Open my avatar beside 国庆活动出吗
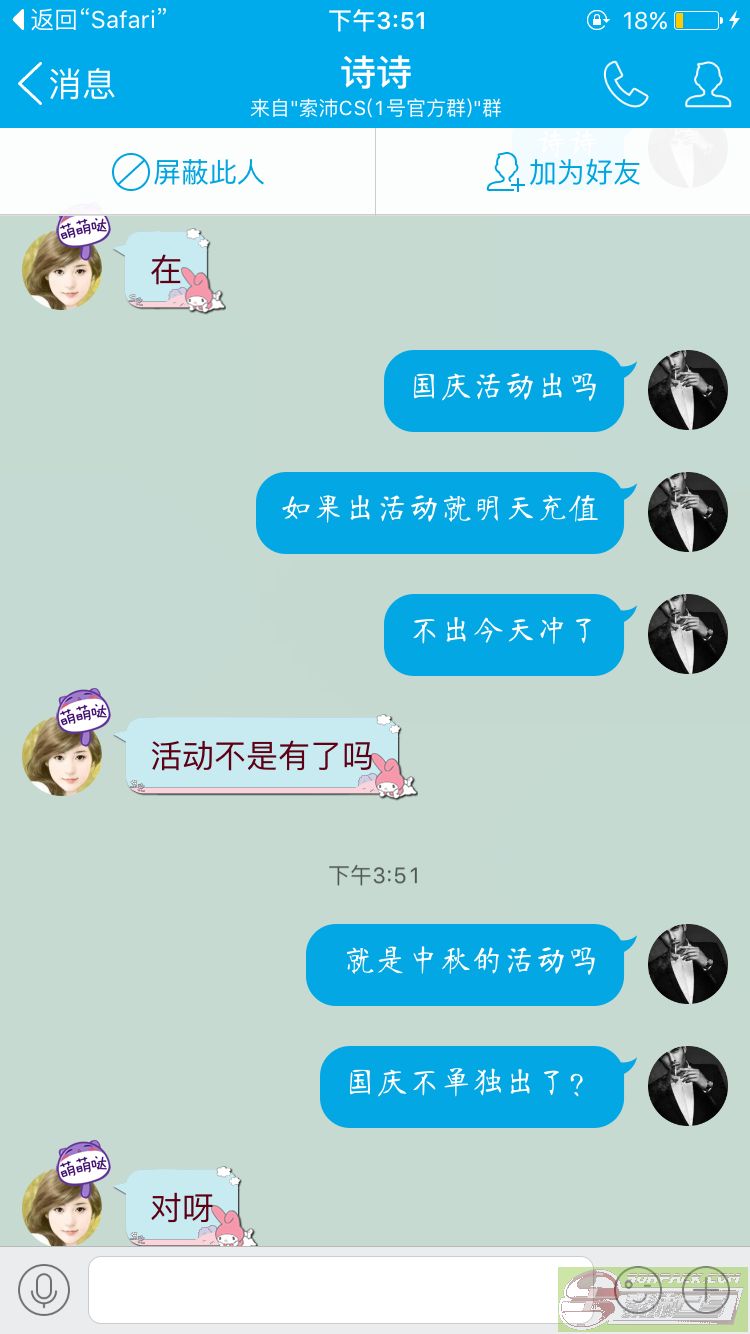This screenshot has height=1334, width=750. pyautogui.click(x=688, y=390)
